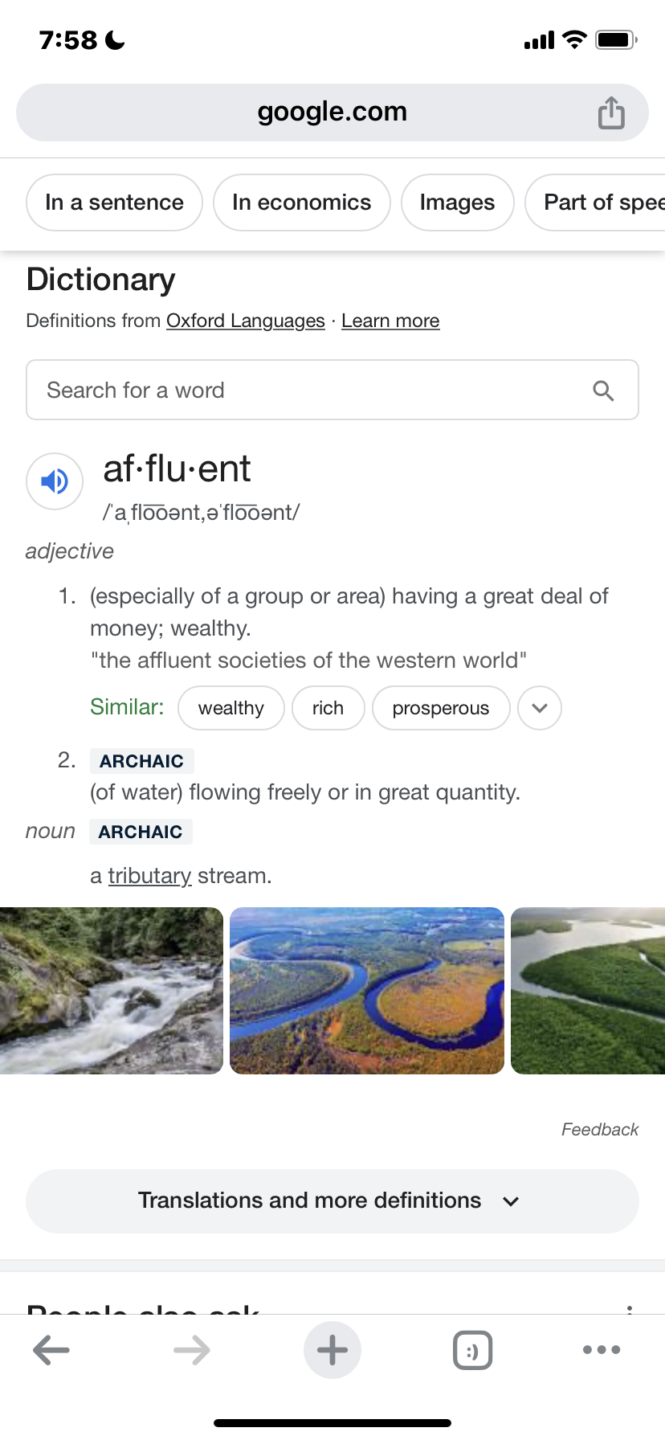The height and width of the screenshot is (1440, 665).
Task: Go back to the previous page
Action: point(51,1351)
